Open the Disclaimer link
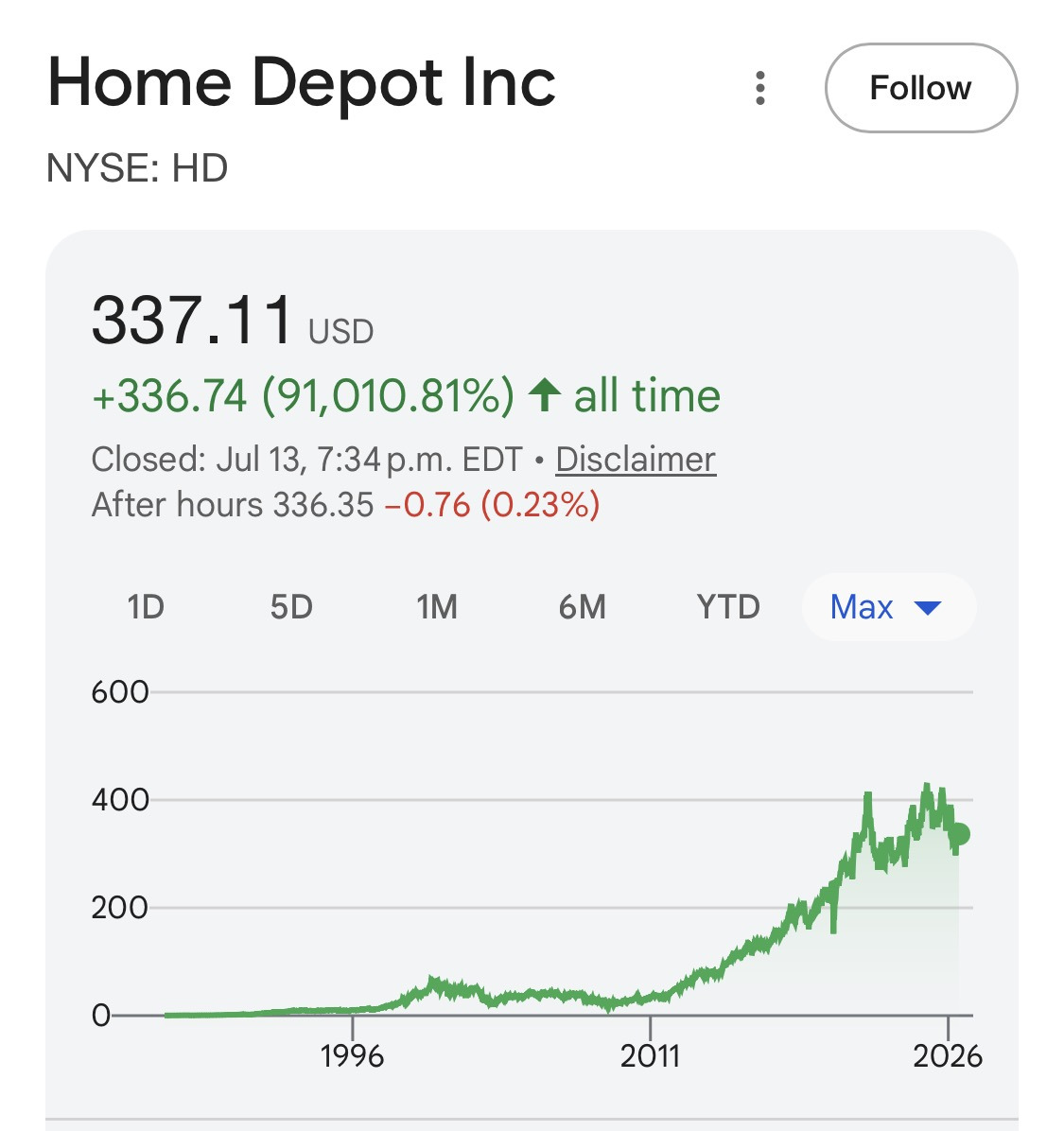The image size is (1064, 1131). pyautogui.click(x=636, y=460)
